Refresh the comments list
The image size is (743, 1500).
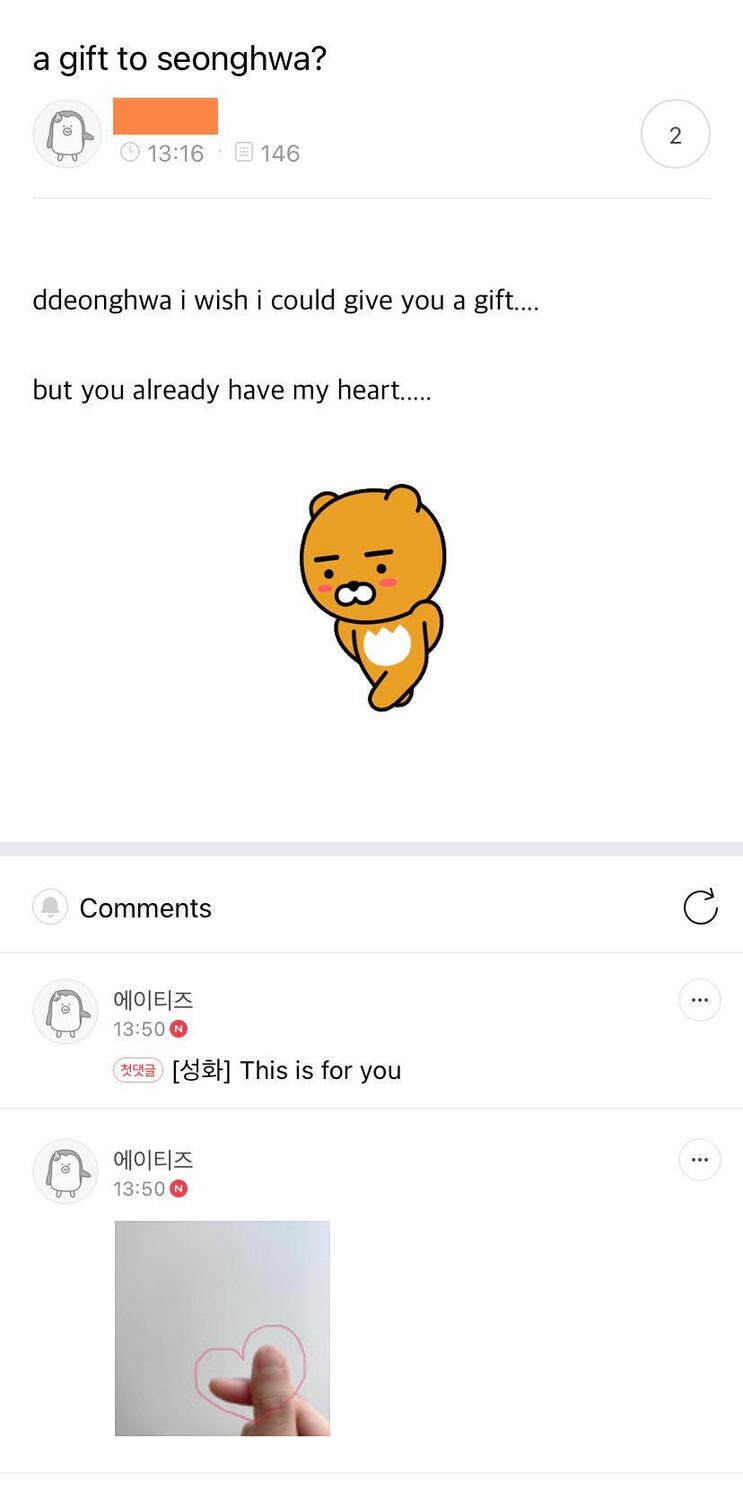[x=701, y=907]
